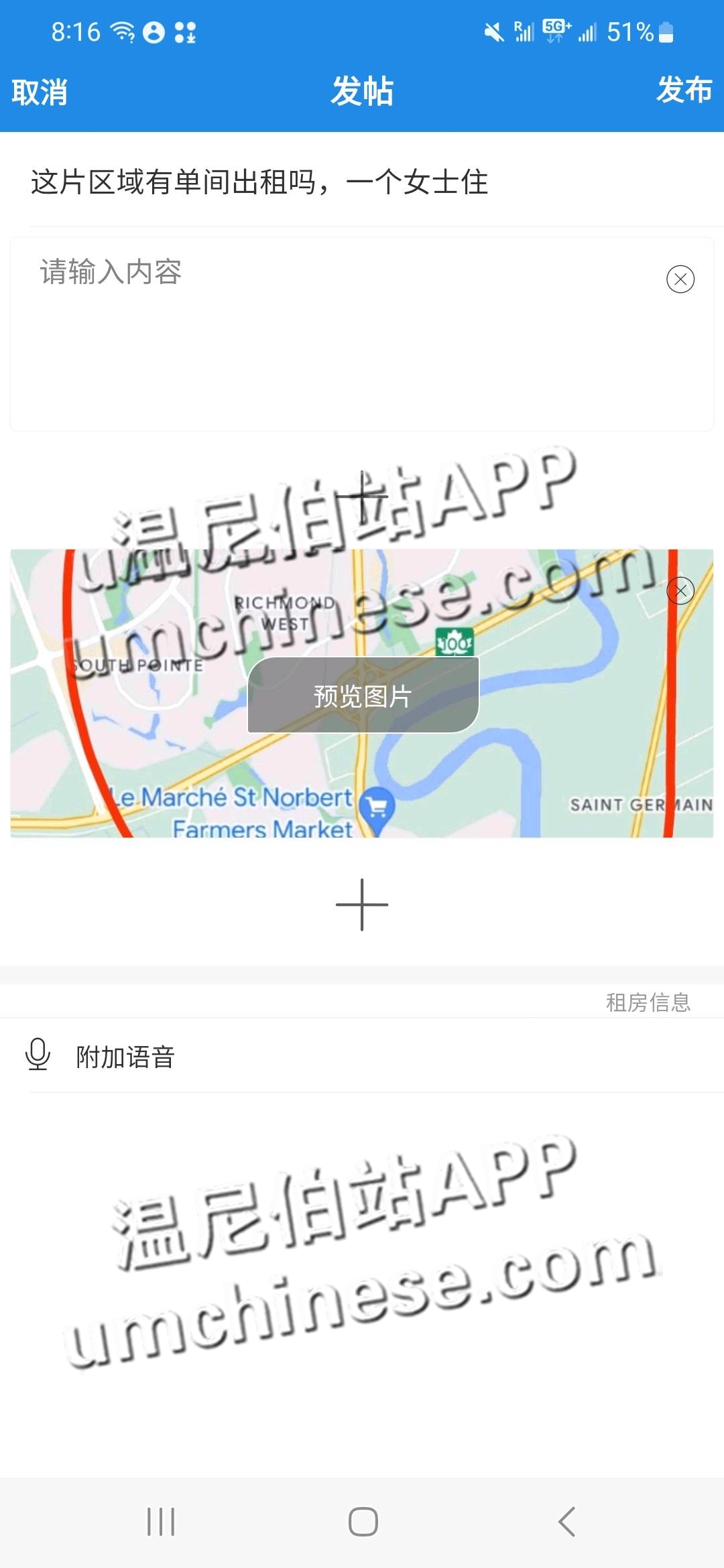Tap 取消 to cancel the post
The image size is (724, 1568).
(40, 92)
